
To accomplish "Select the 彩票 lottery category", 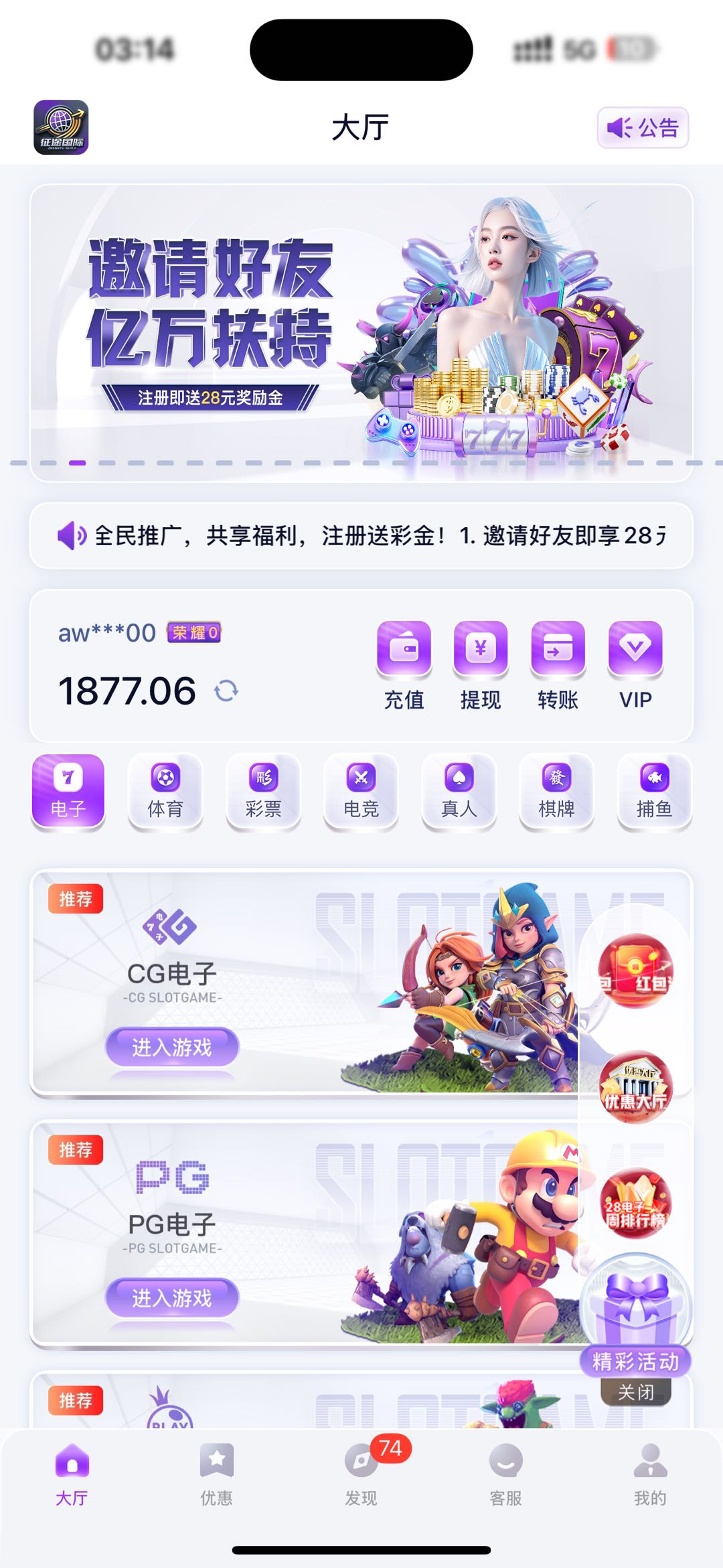I will tap(263, 792).
